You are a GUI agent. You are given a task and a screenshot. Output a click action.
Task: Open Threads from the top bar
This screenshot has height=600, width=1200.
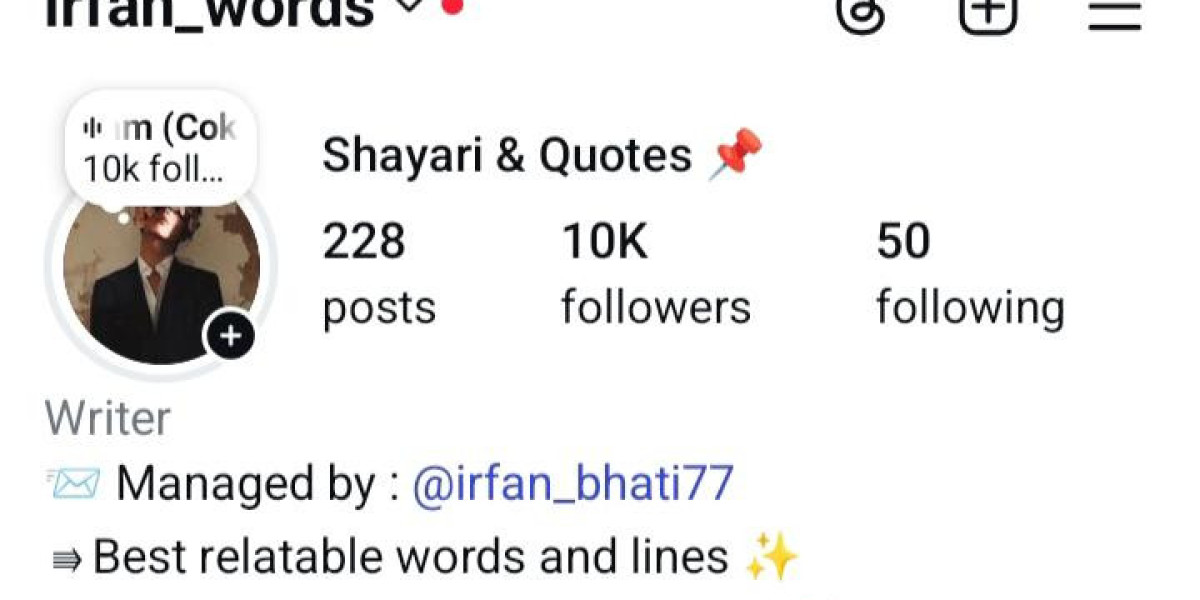point(860,12)
